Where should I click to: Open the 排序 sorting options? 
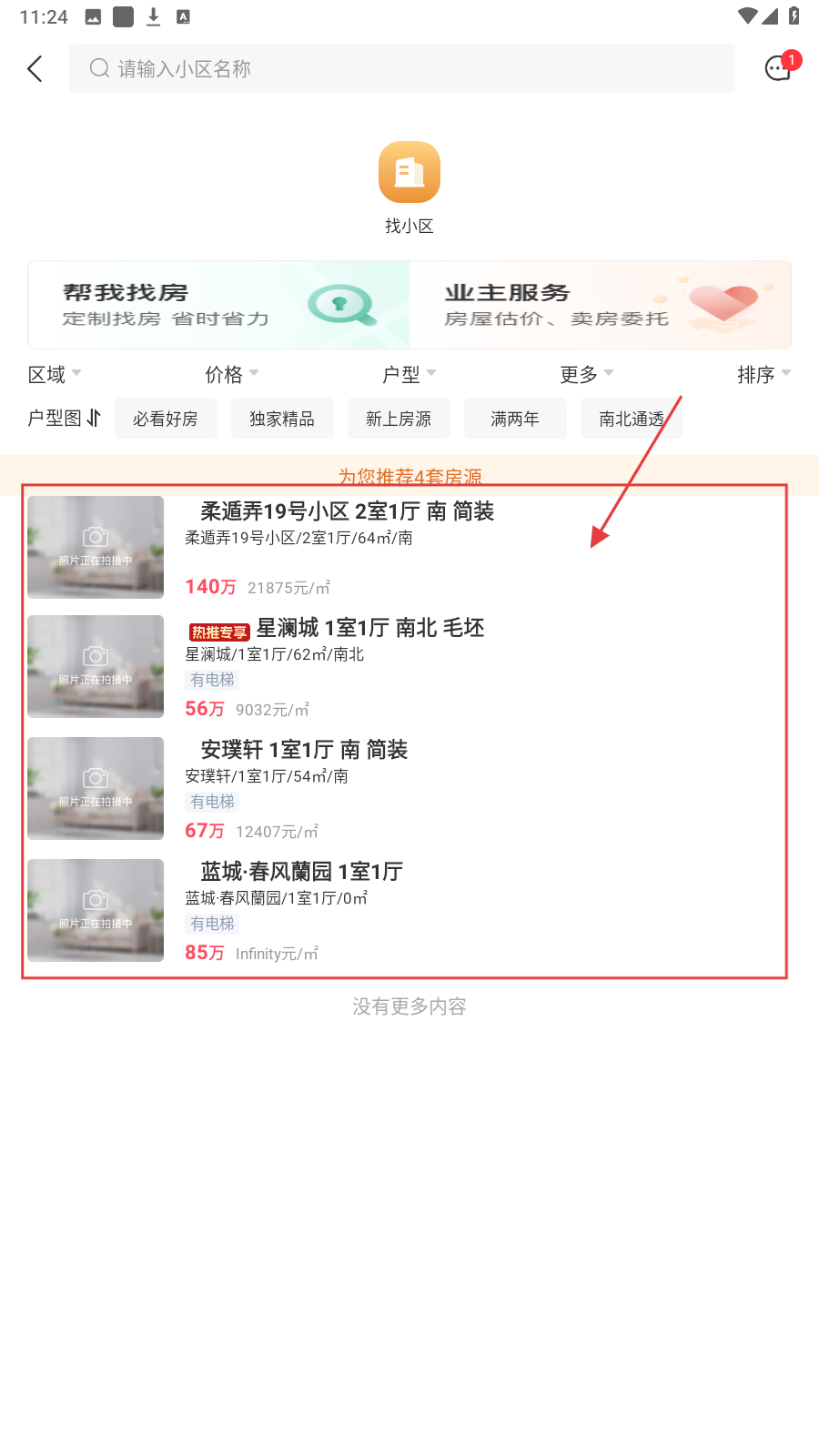coord(763,374)
